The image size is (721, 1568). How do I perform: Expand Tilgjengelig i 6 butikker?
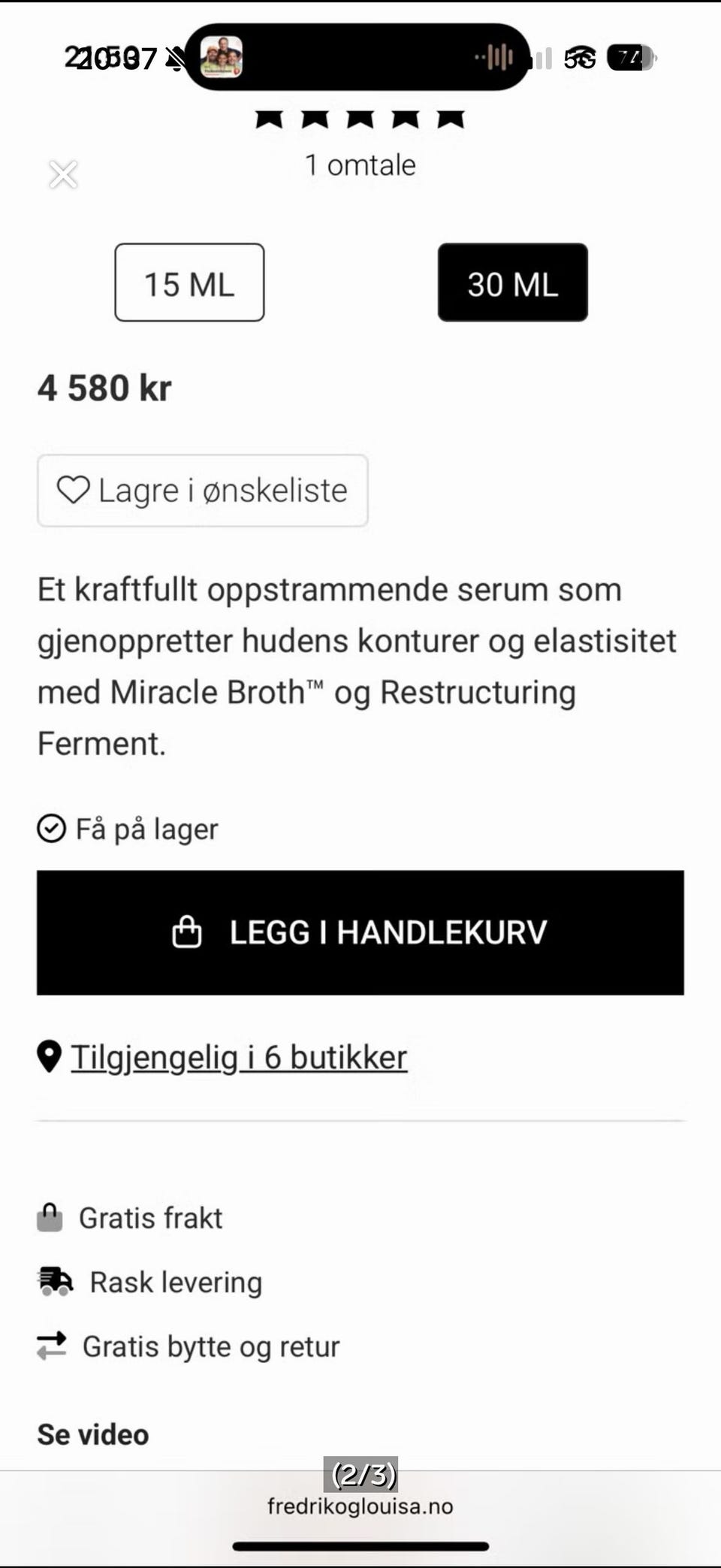coord(237,1056)
